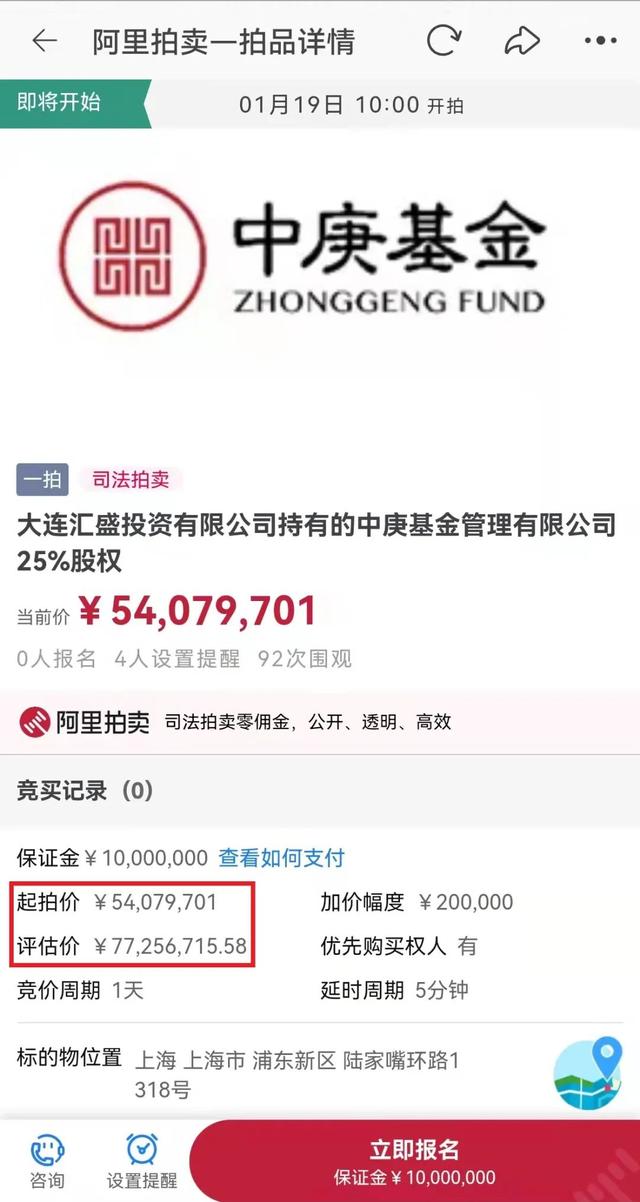This screenshot has height=1202, width=640.
Task: Open the 查看如何支付 payment link
Action: click(x=281, y=858)
